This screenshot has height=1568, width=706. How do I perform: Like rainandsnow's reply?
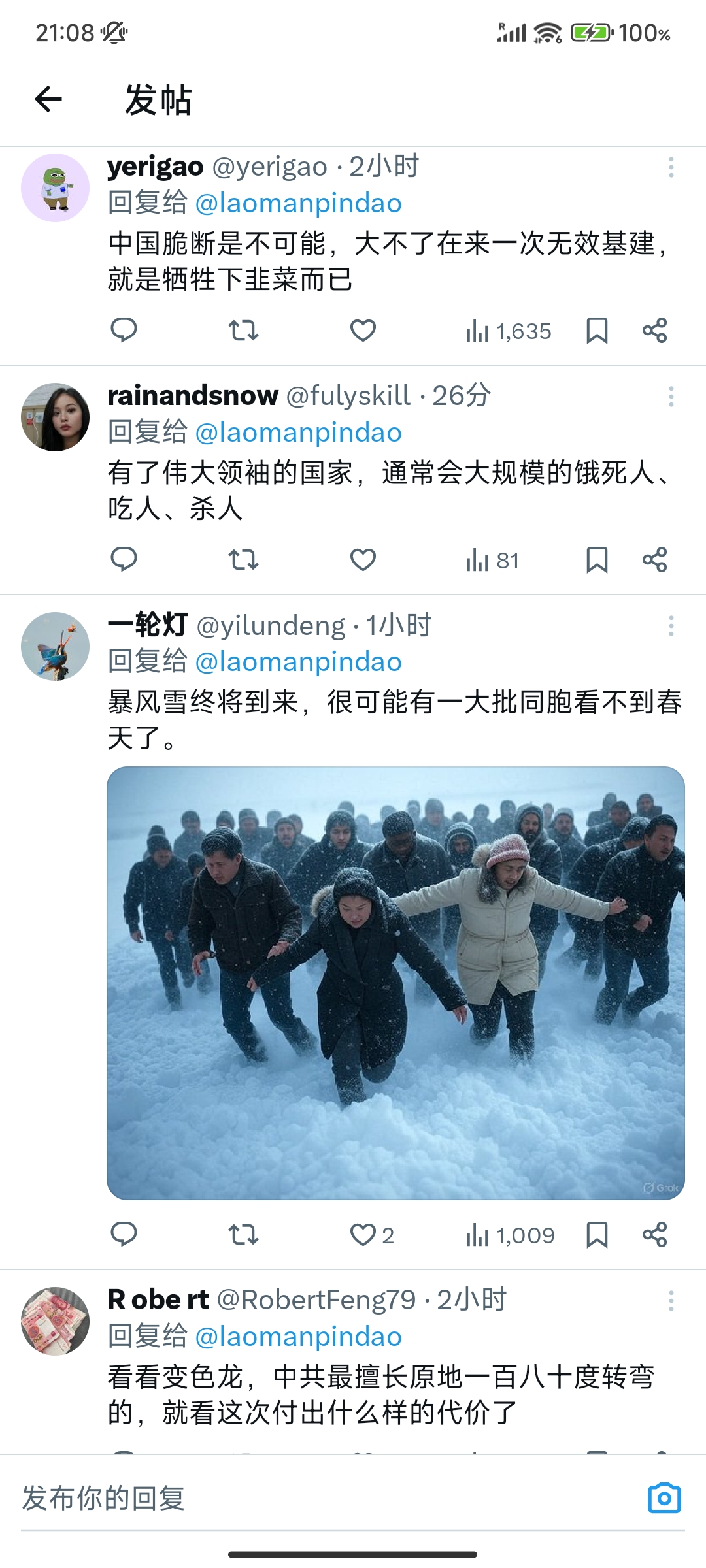coord(363,560)
